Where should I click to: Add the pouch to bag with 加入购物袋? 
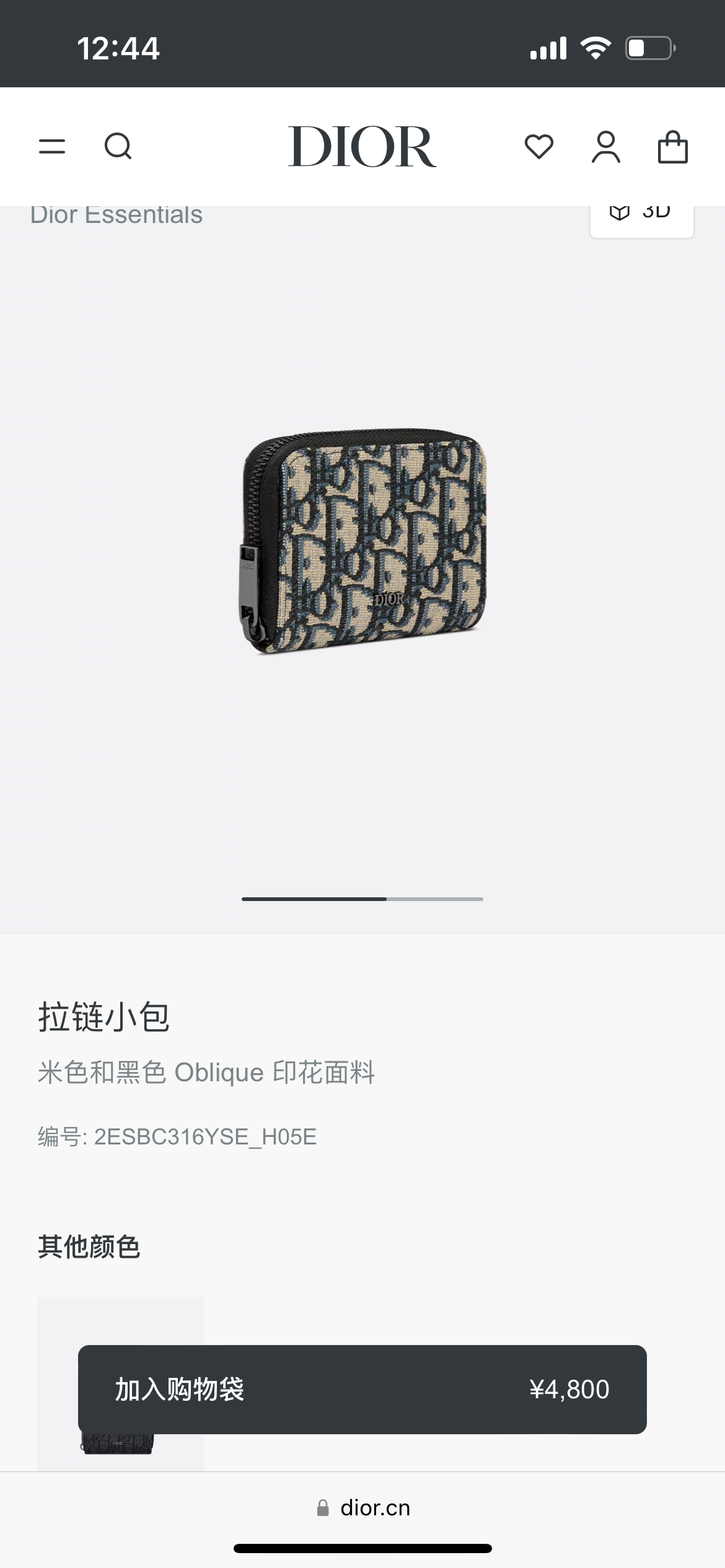pos(362,1389)
